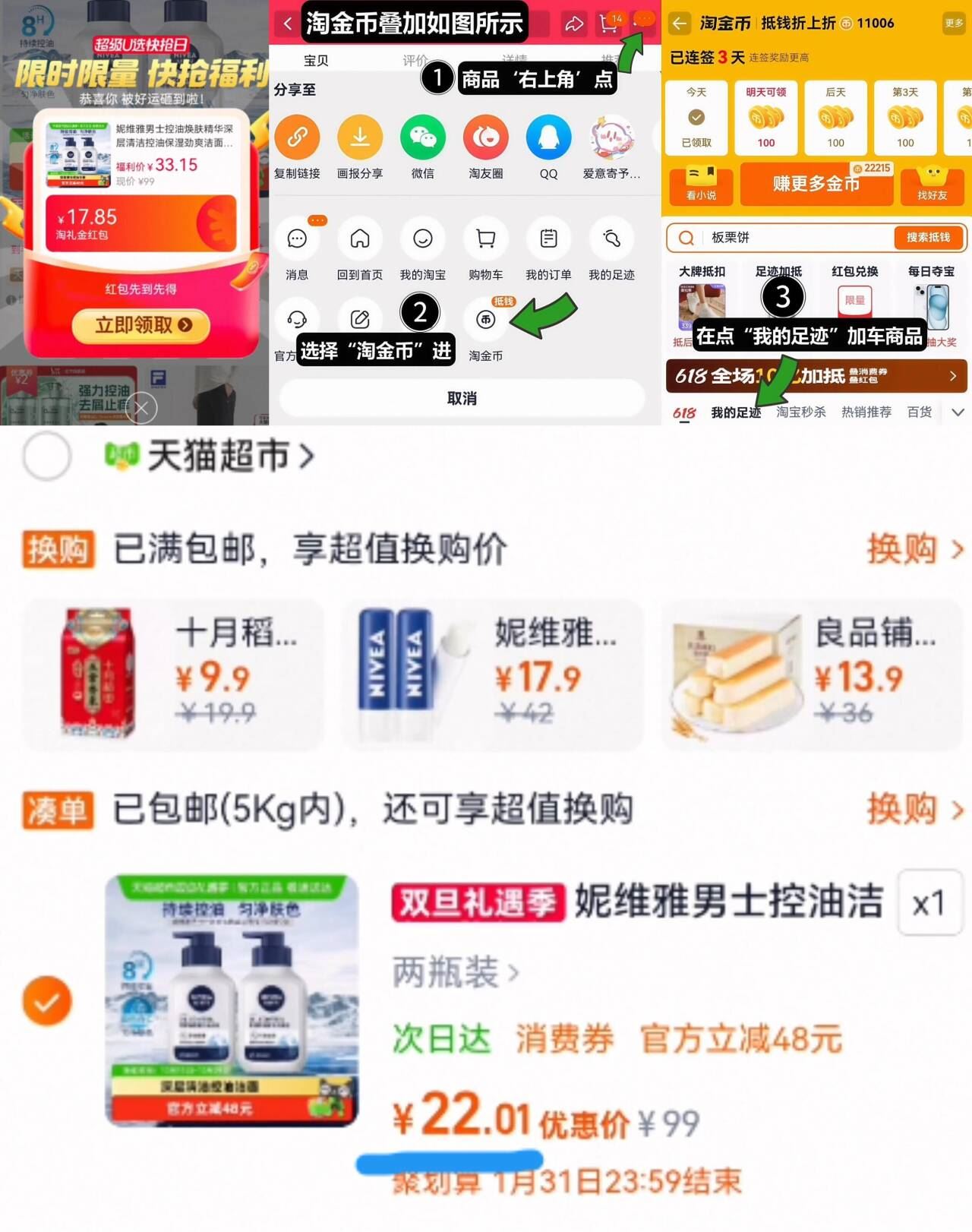The image size is (972, 1232).
Task: Tap the 今天 已领取 checked coin
Action: 696,116
